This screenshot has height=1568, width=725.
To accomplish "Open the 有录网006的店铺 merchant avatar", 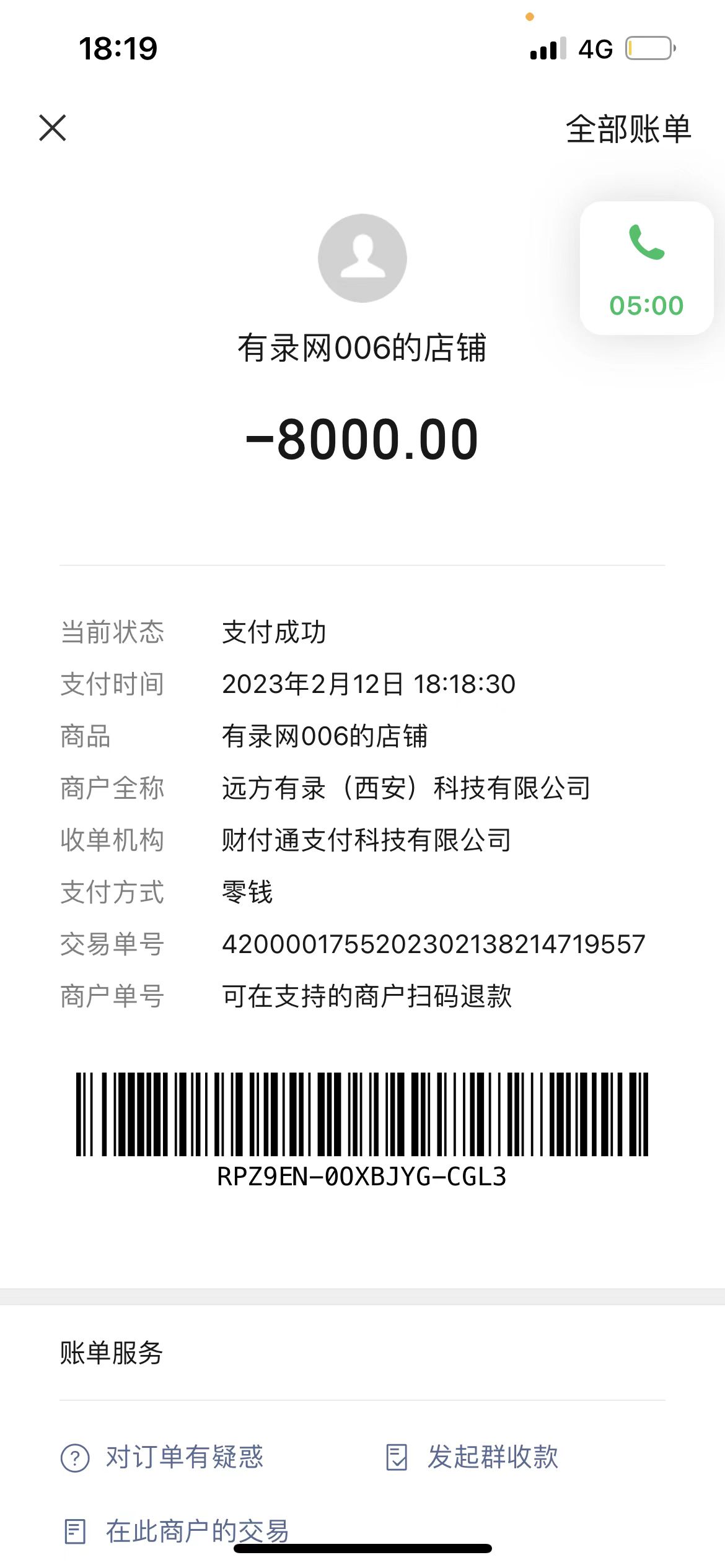I will click(x=362, y=258).
